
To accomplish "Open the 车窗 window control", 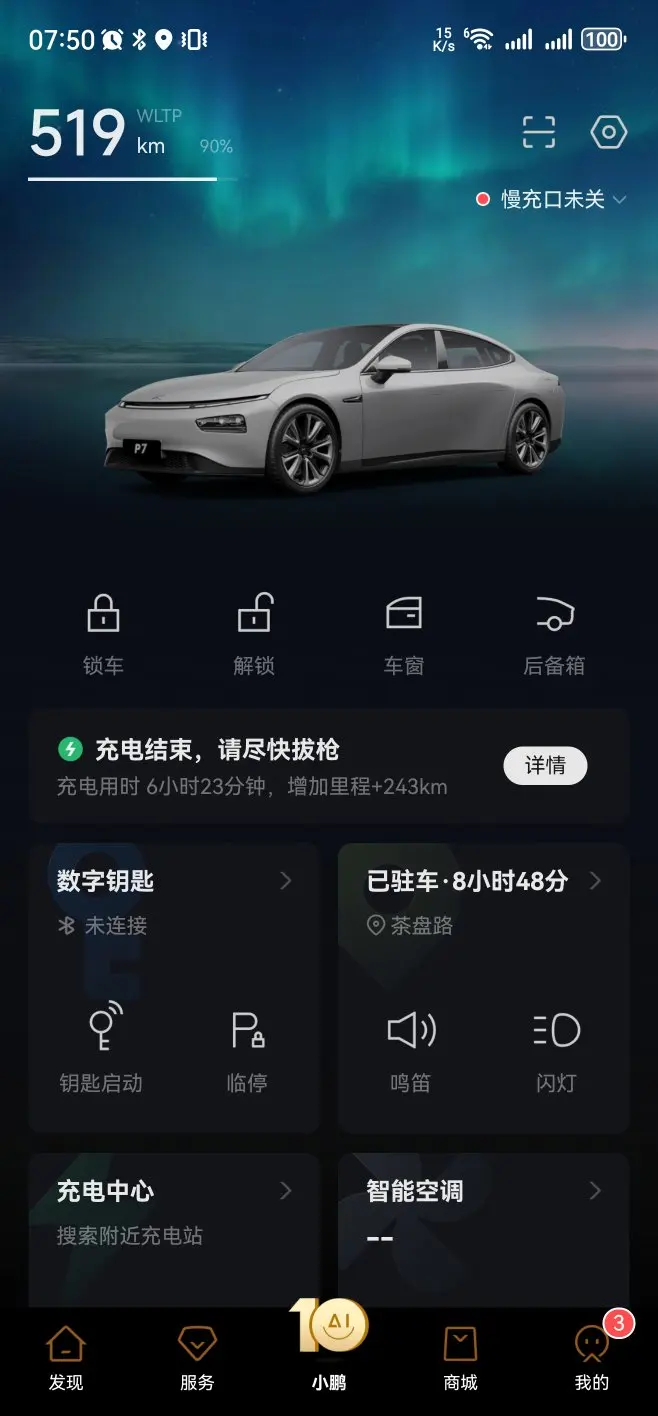I will pyautogui.click(x=404, y=630).
